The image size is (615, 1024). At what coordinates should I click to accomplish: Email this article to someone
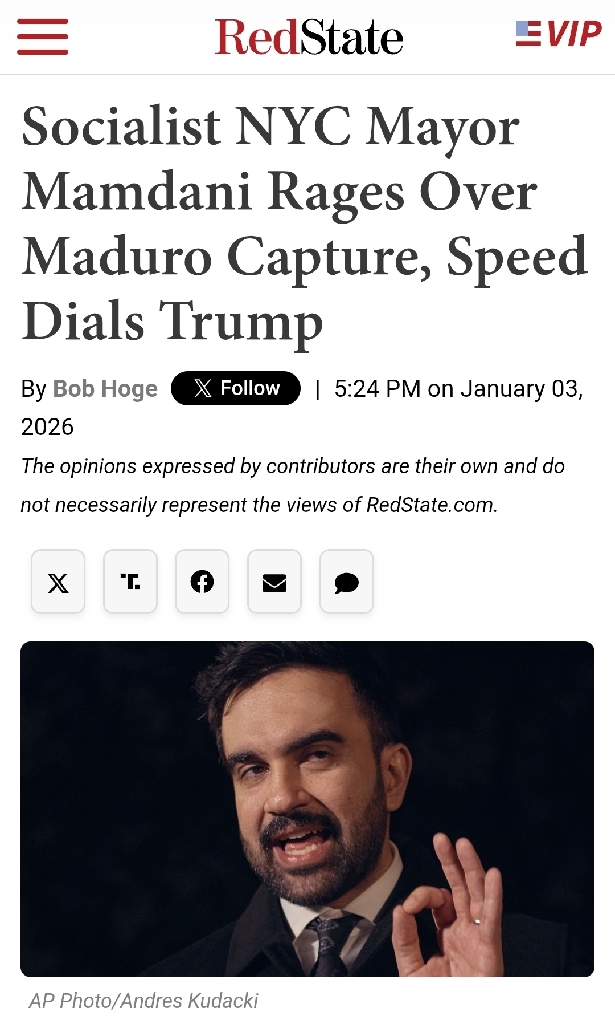click(274, 582)
